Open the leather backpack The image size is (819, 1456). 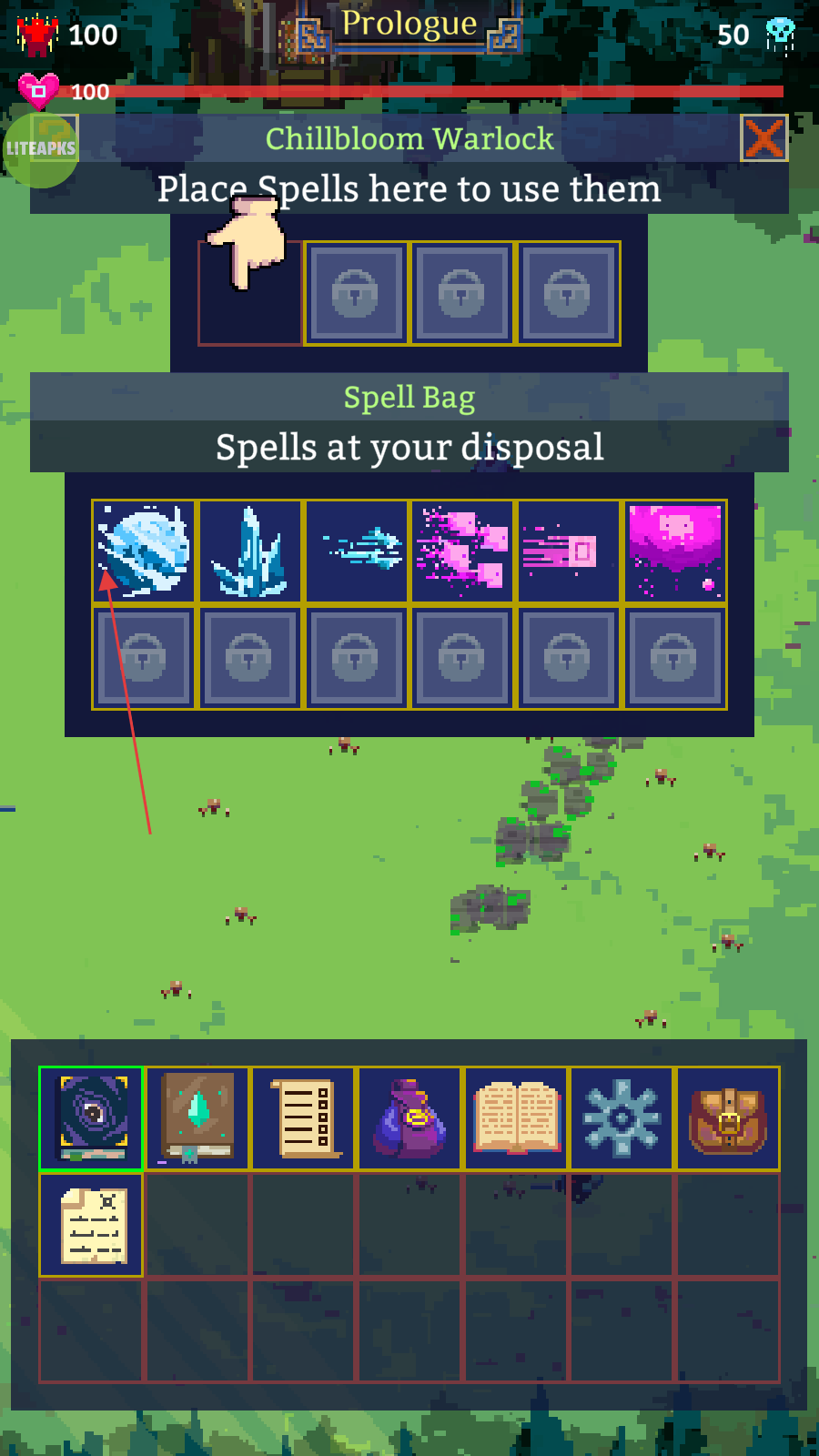coord(728,1118)
